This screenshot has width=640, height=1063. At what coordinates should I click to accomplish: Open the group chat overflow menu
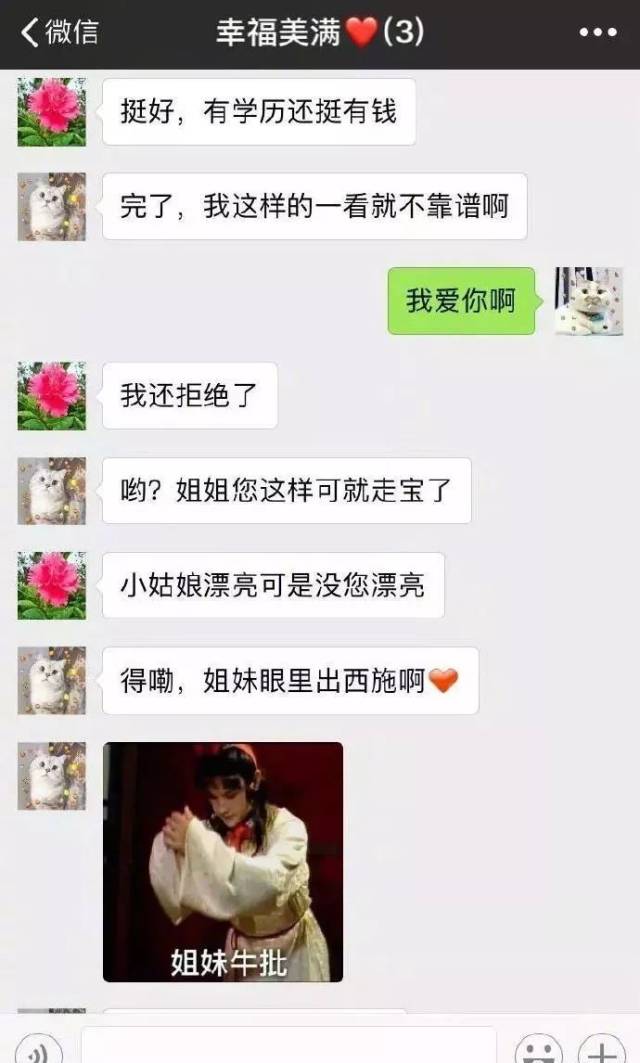tap(598, 32)
